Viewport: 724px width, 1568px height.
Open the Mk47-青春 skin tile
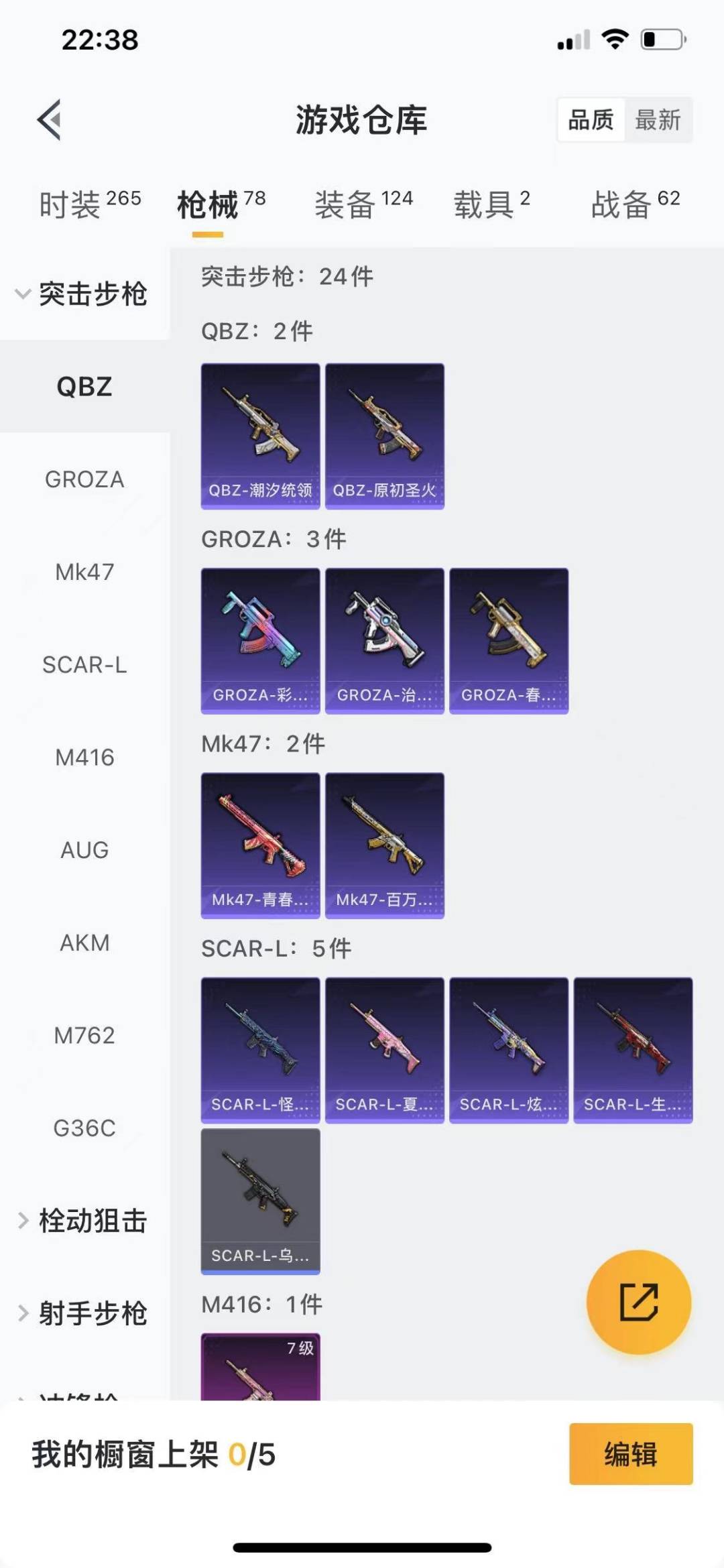[x=261, y=845]
